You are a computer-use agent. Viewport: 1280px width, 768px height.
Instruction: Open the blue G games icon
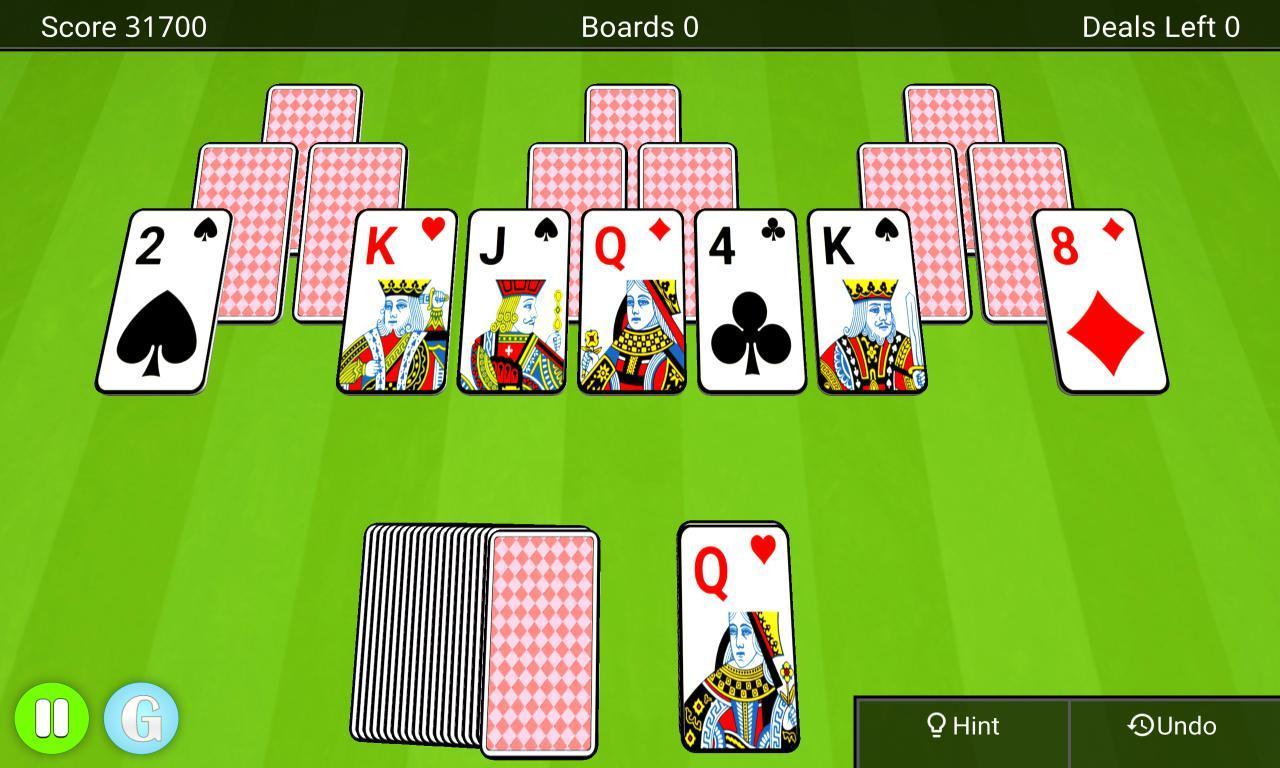[141, 718]
